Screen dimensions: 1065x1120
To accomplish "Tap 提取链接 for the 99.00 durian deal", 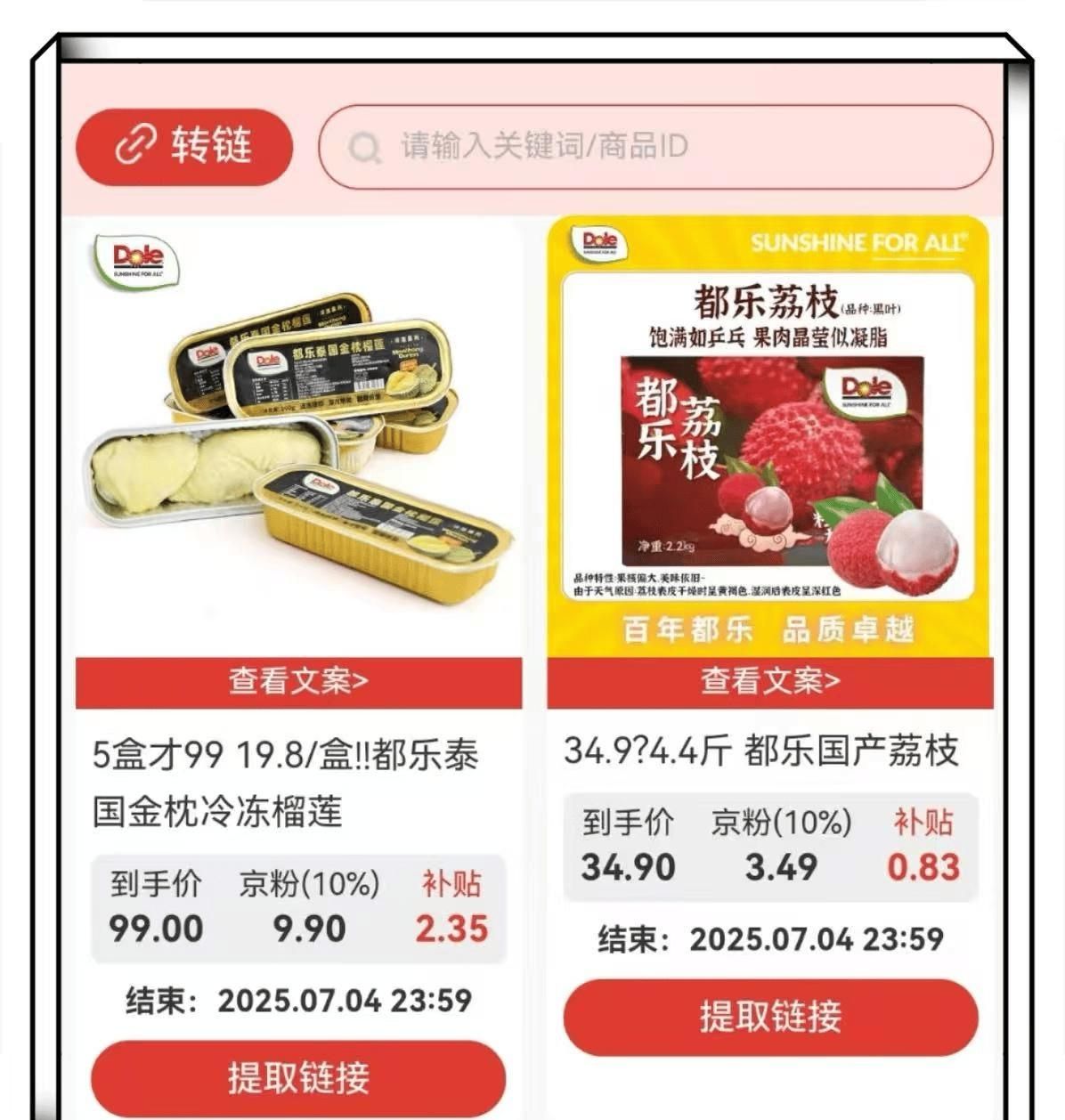I will point(298,1077).
